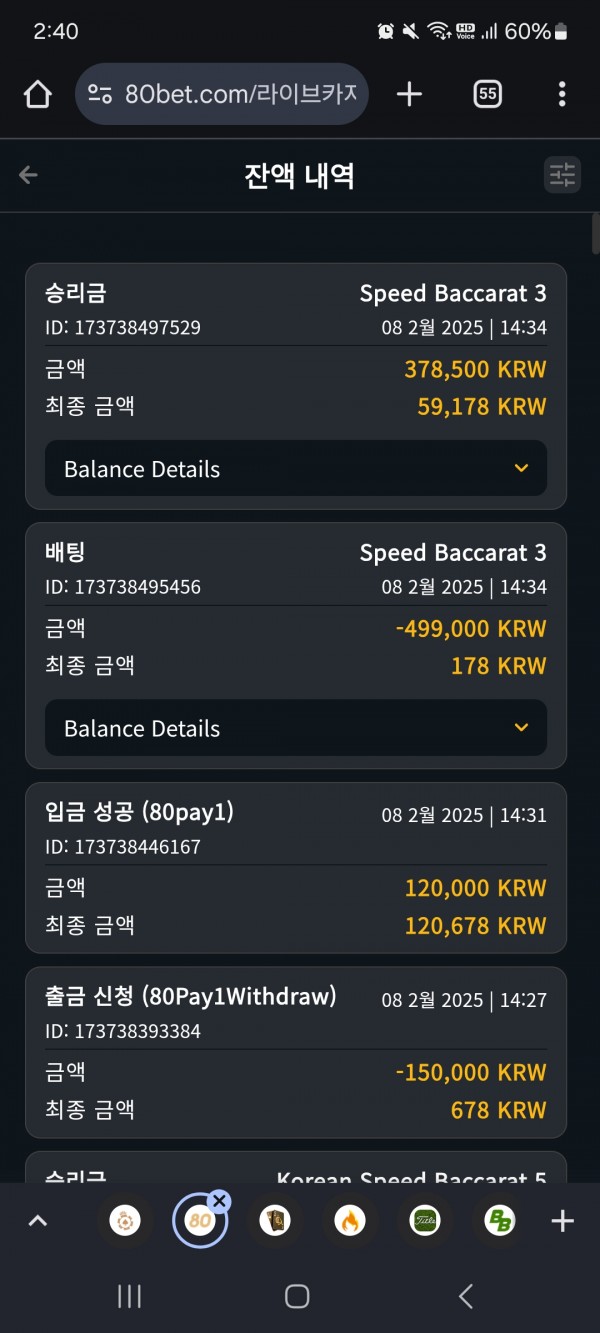Switch to the green BB tab
600x1333 pixels.
pos(499,1221)
